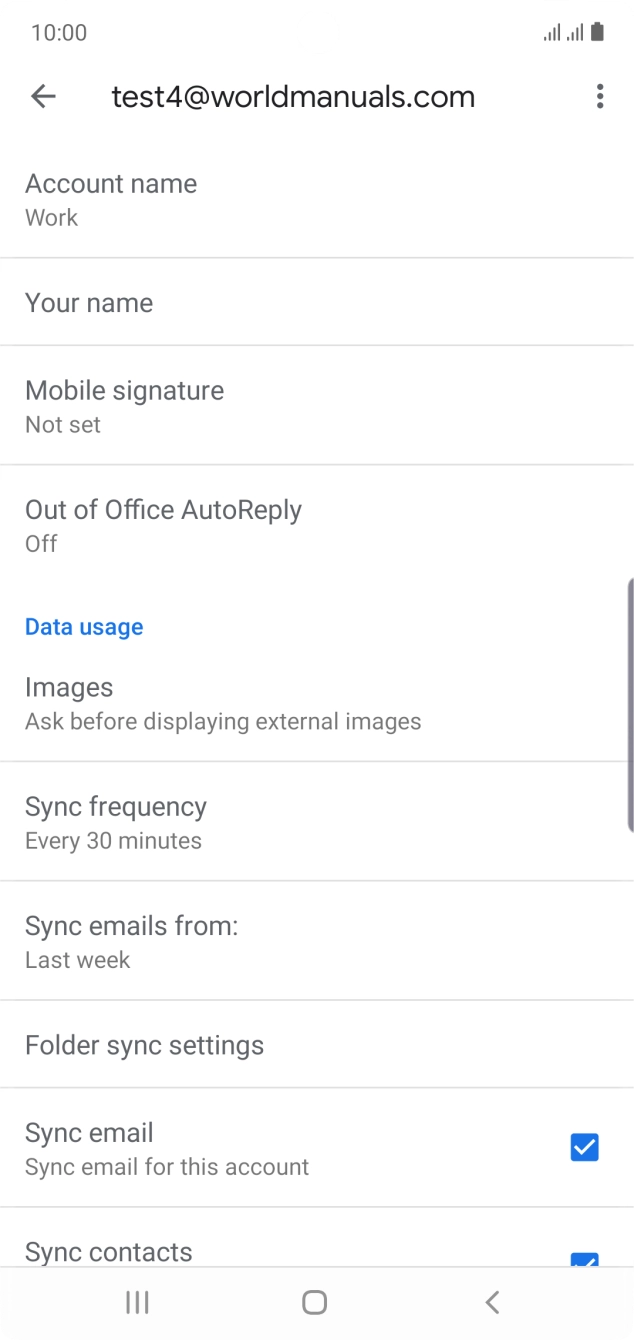Open the Your name setting

tap(316, 303)
